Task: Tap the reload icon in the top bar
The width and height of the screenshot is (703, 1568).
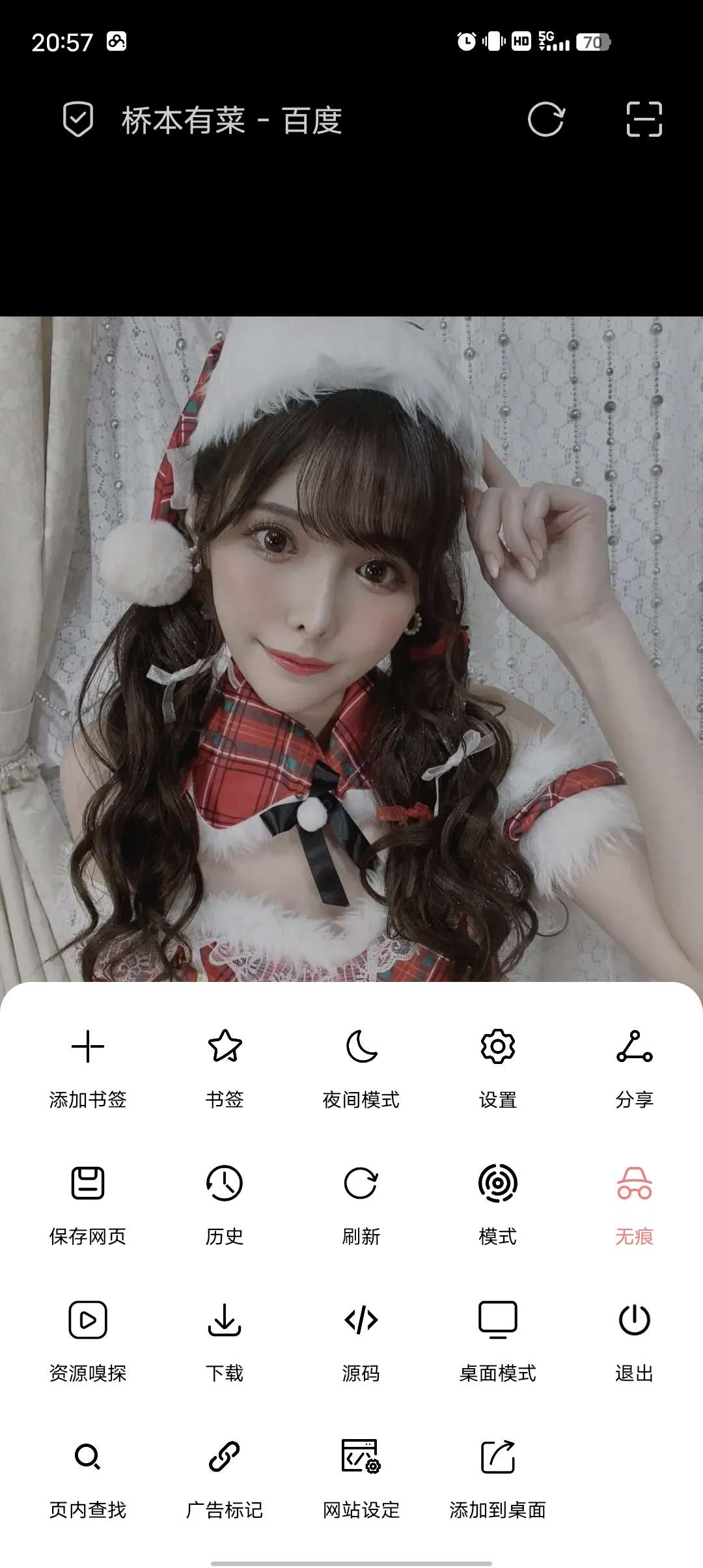Action: coord(545,119)
